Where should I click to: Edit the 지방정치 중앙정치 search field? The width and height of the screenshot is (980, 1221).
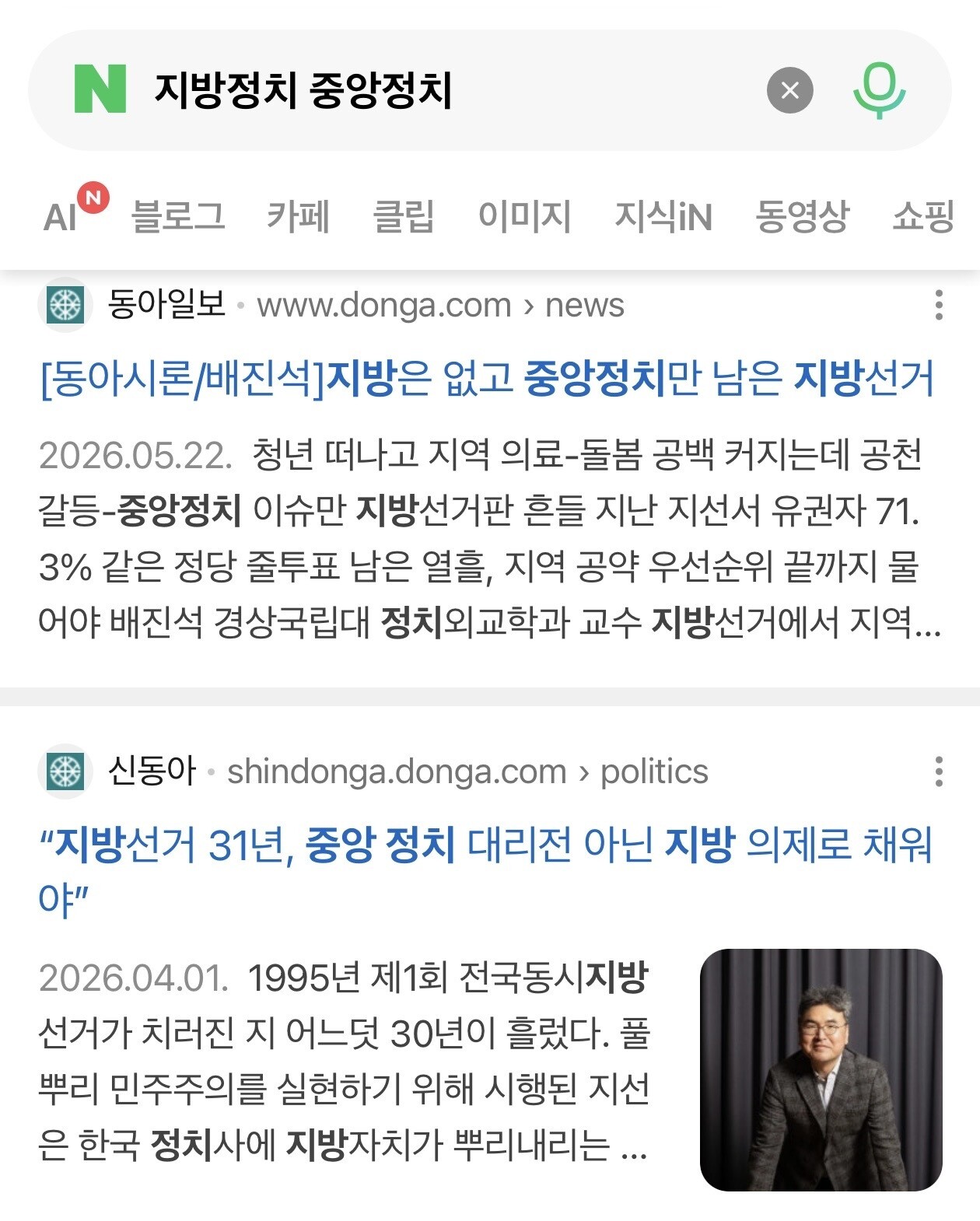pos(451,90)
